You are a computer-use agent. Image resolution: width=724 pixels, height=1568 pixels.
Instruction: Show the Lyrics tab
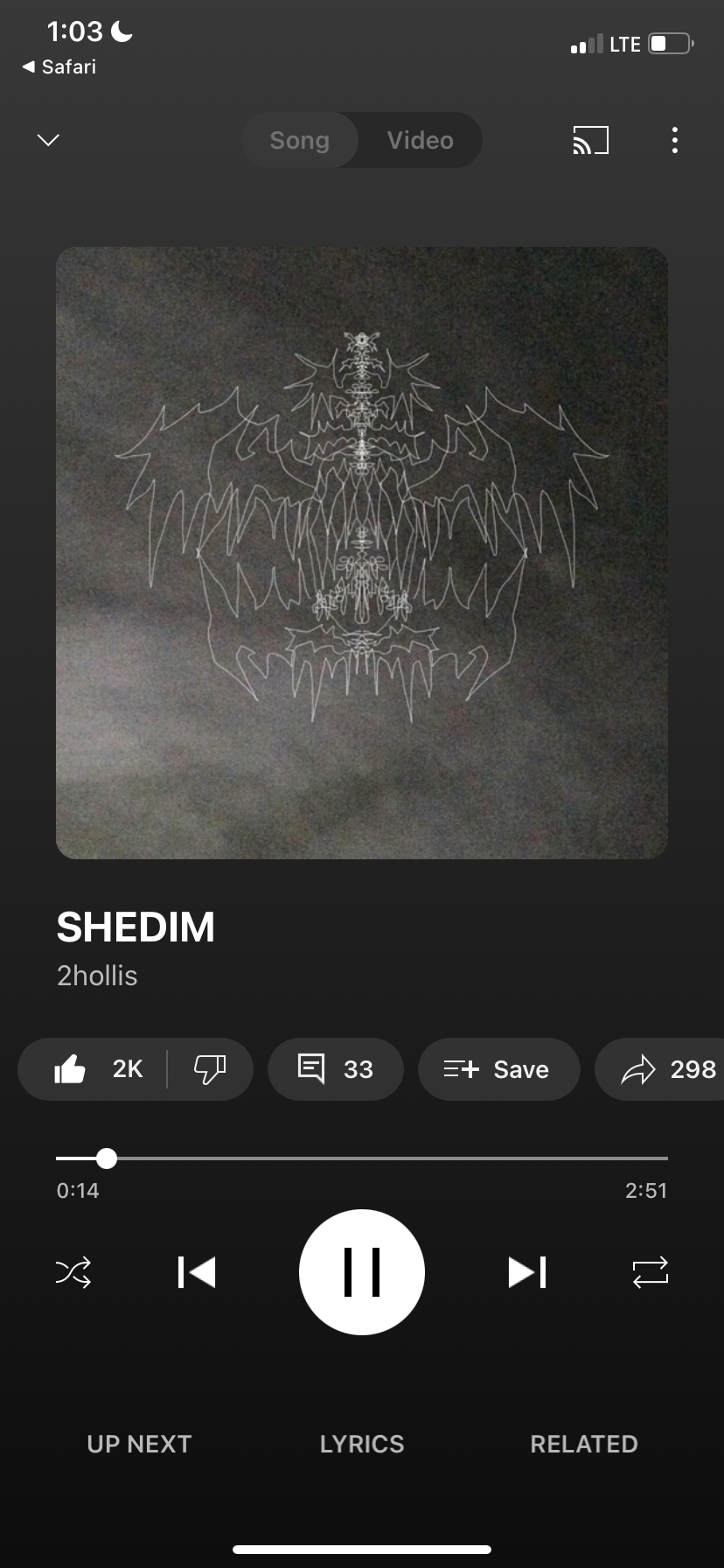(362, 1444)
